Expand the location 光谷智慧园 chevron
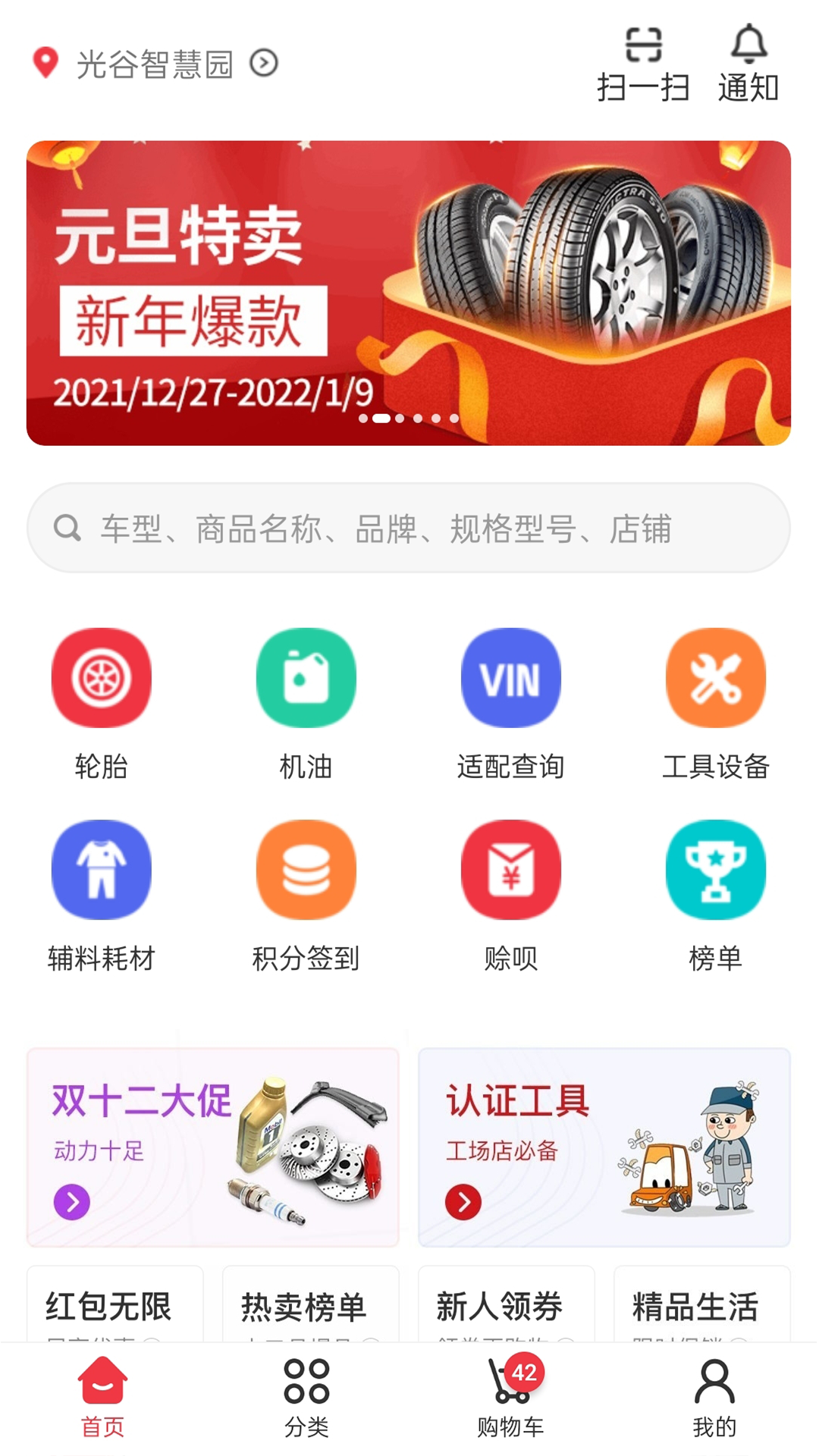Screen dimensions: 819x1456 click(x=264, y=65)
